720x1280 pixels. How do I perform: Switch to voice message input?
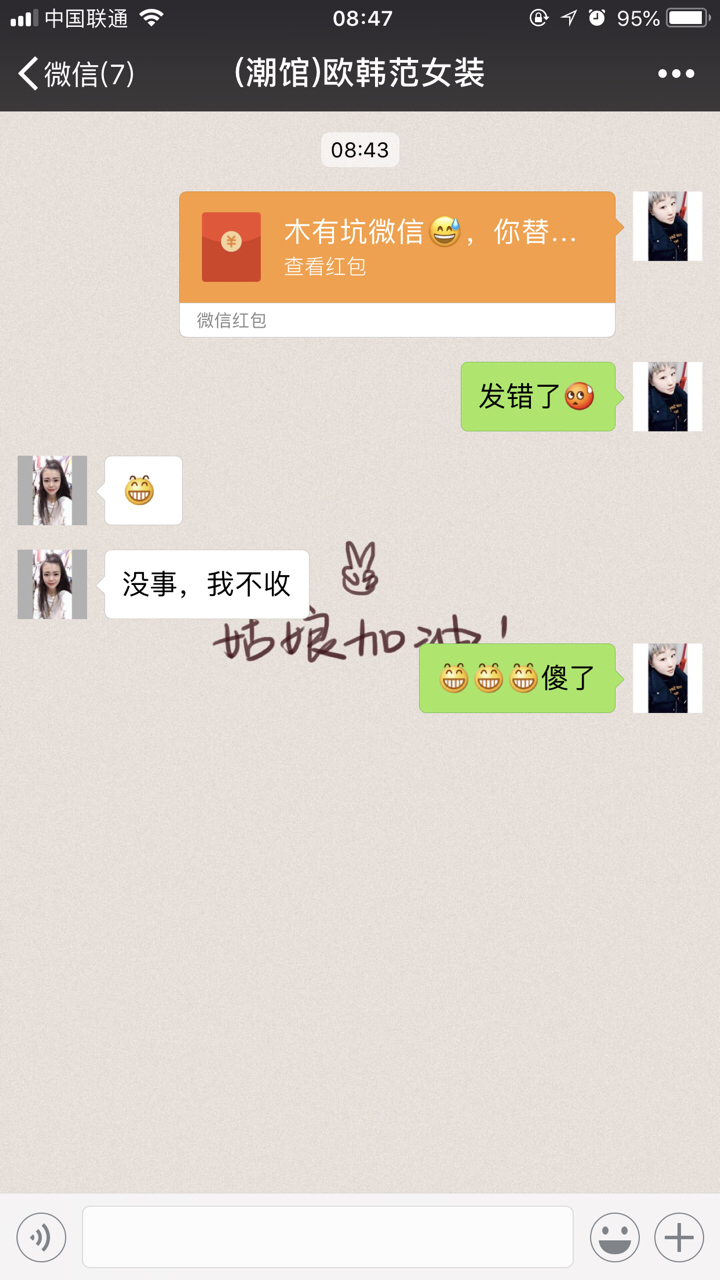[41, 1238]
